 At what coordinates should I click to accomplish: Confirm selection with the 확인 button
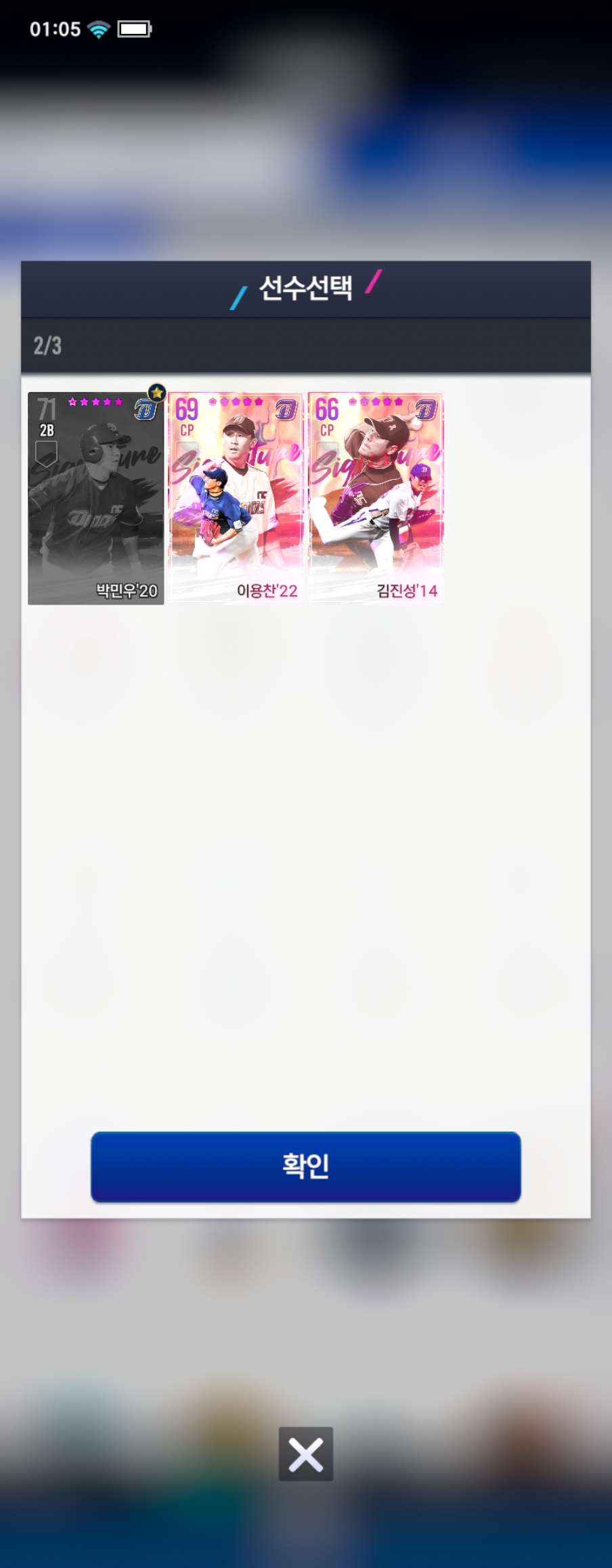point(305,1166)
